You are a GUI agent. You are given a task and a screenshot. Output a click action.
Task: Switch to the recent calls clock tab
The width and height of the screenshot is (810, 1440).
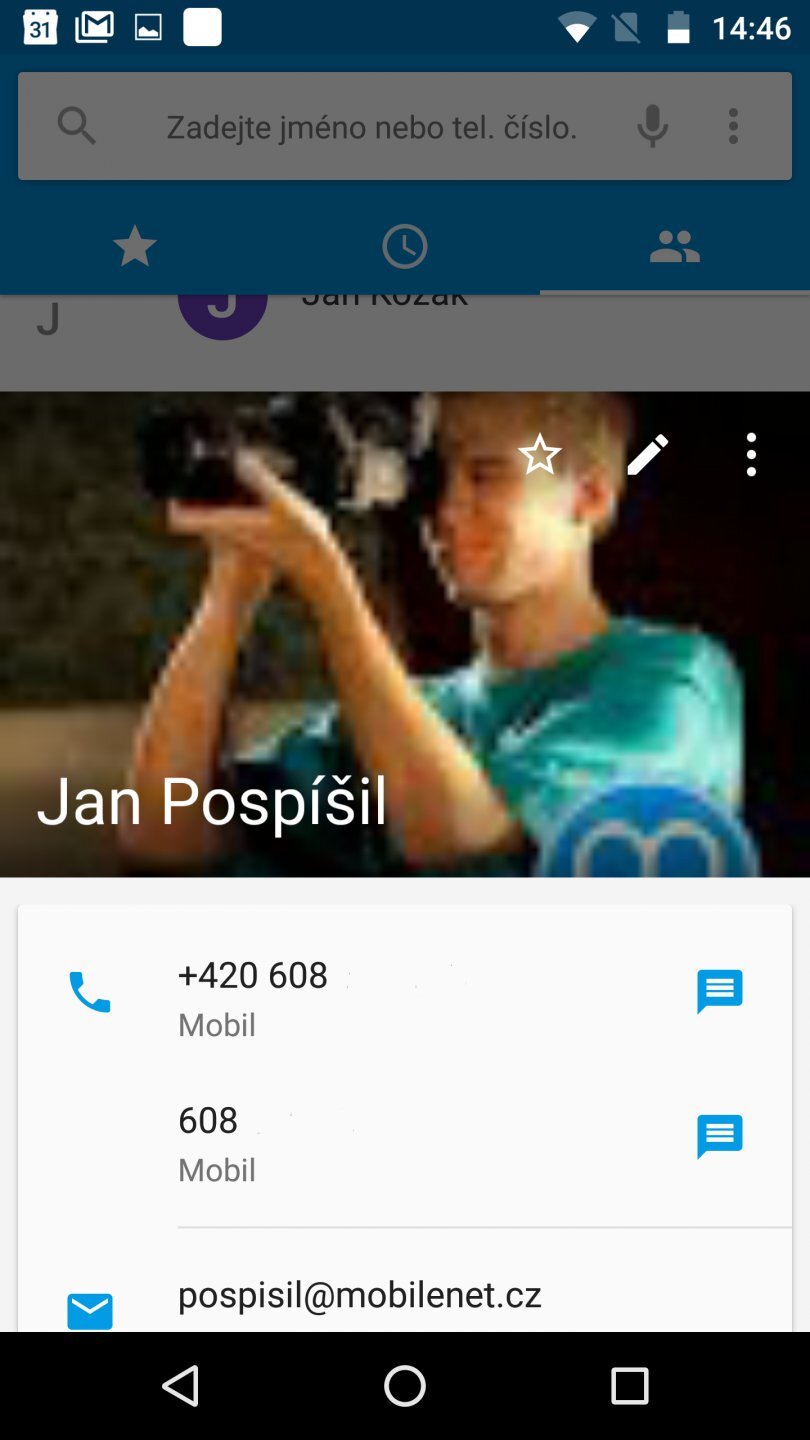click(x=405, y=246)
